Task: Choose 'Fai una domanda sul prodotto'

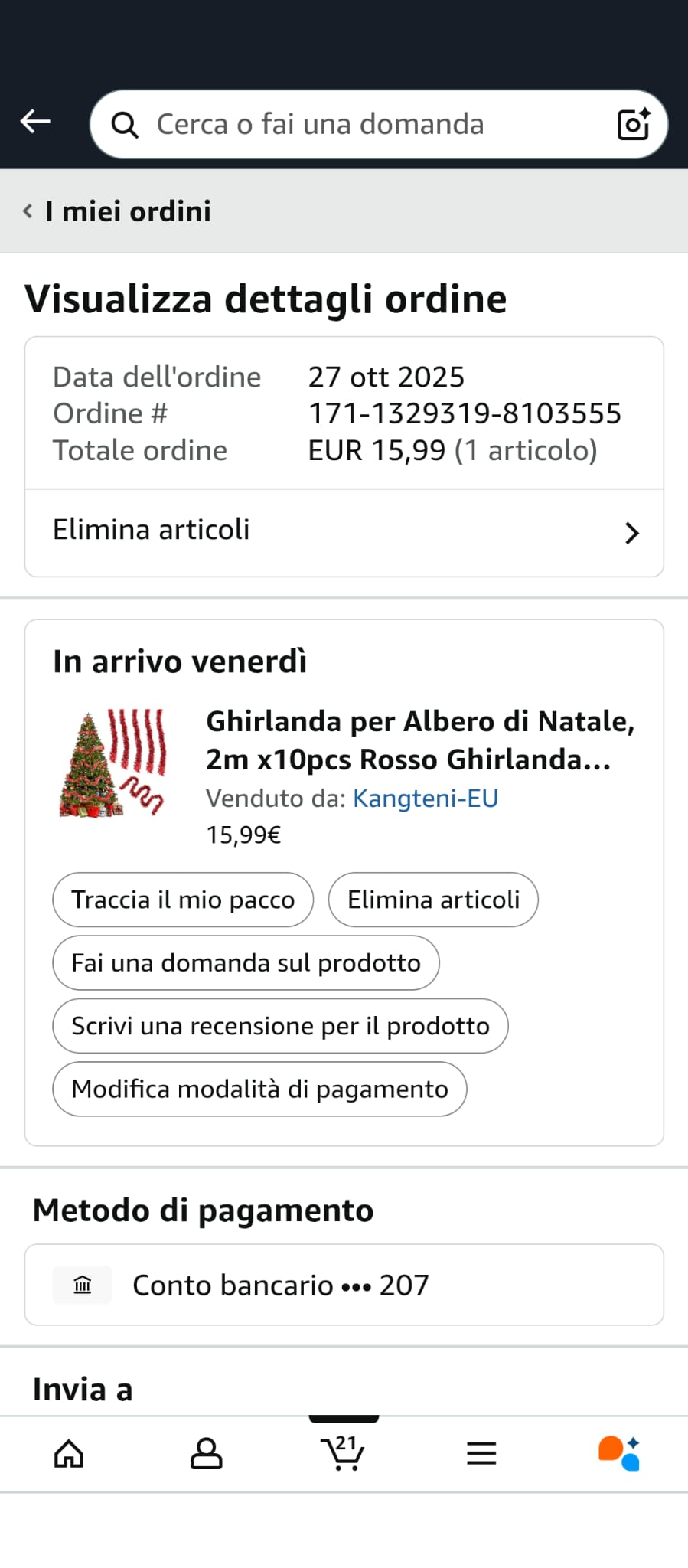Action: click(246, 962)
